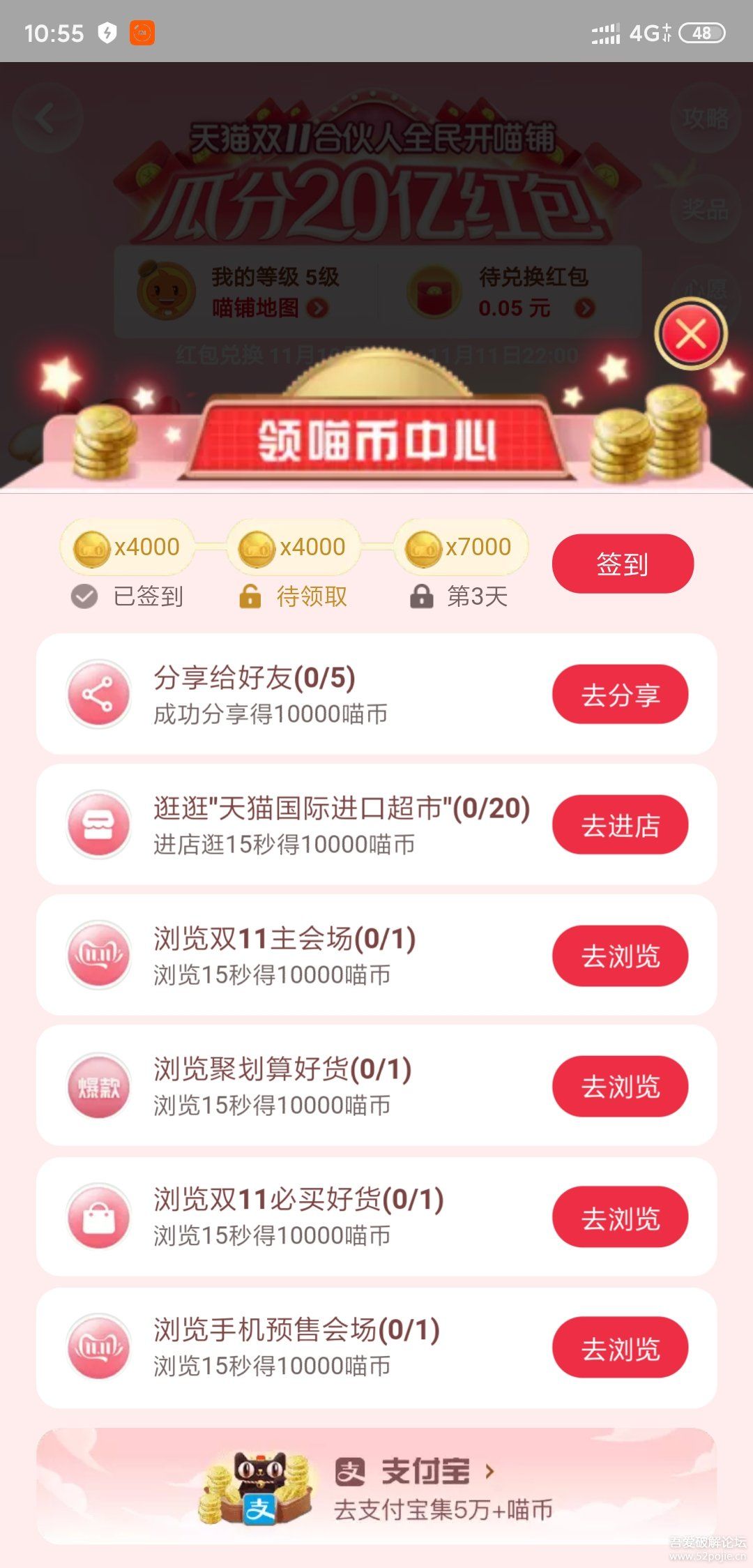The image size is (753, 1568).
Task: Click the storefront icon beside 天猫国际进口超市 task
Action: [x=98, y=824]
